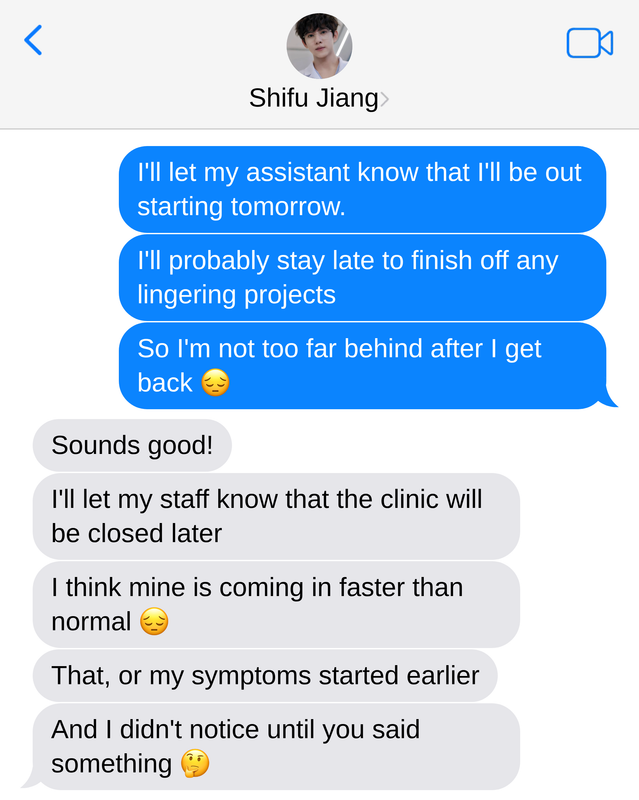
Task: Start a video call with Shifu Jiang
Action: [x=589, y=43]
